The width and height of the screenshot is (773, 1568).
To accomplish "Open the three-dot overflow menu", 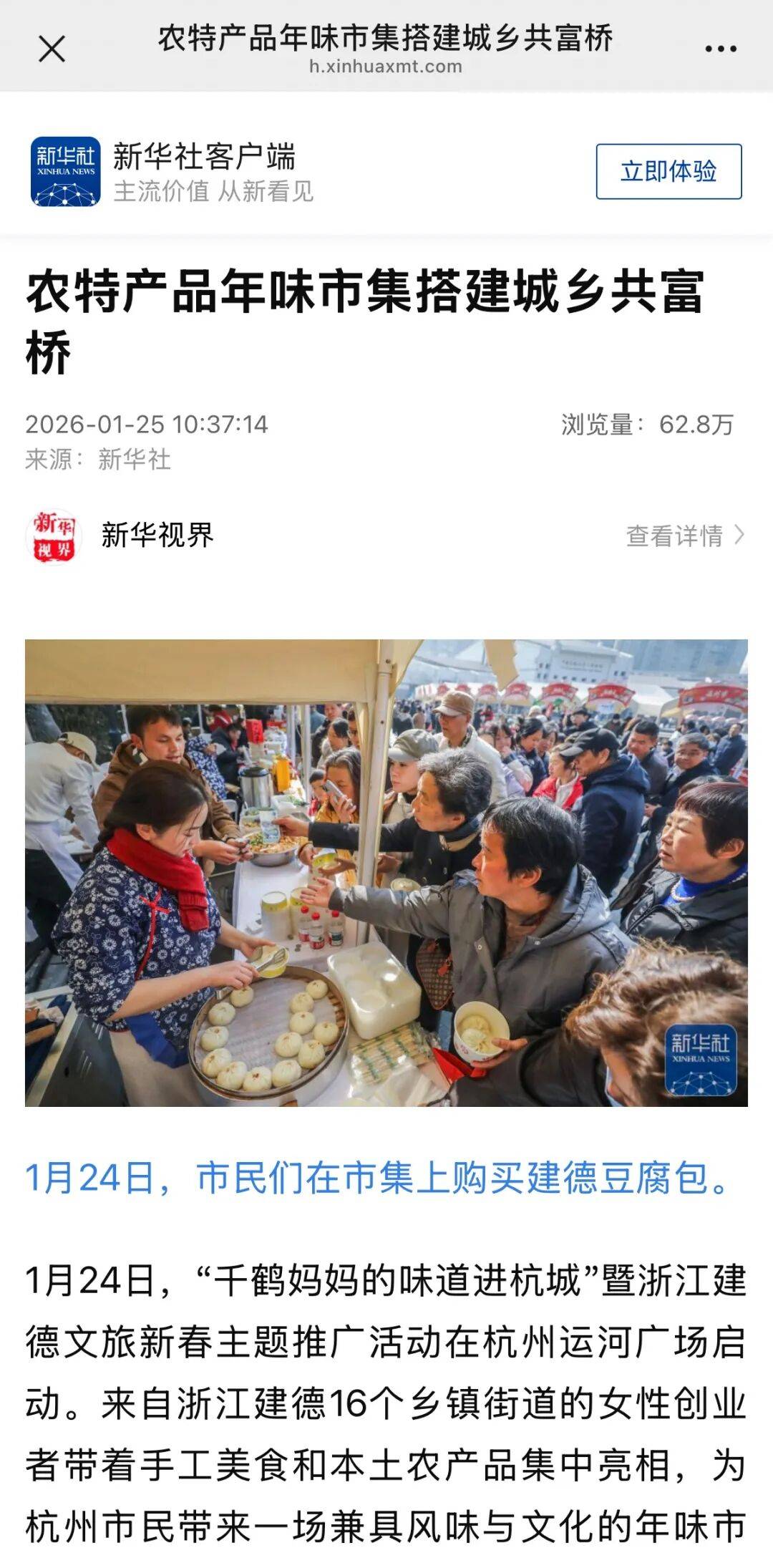I will (x=720, y=49).
